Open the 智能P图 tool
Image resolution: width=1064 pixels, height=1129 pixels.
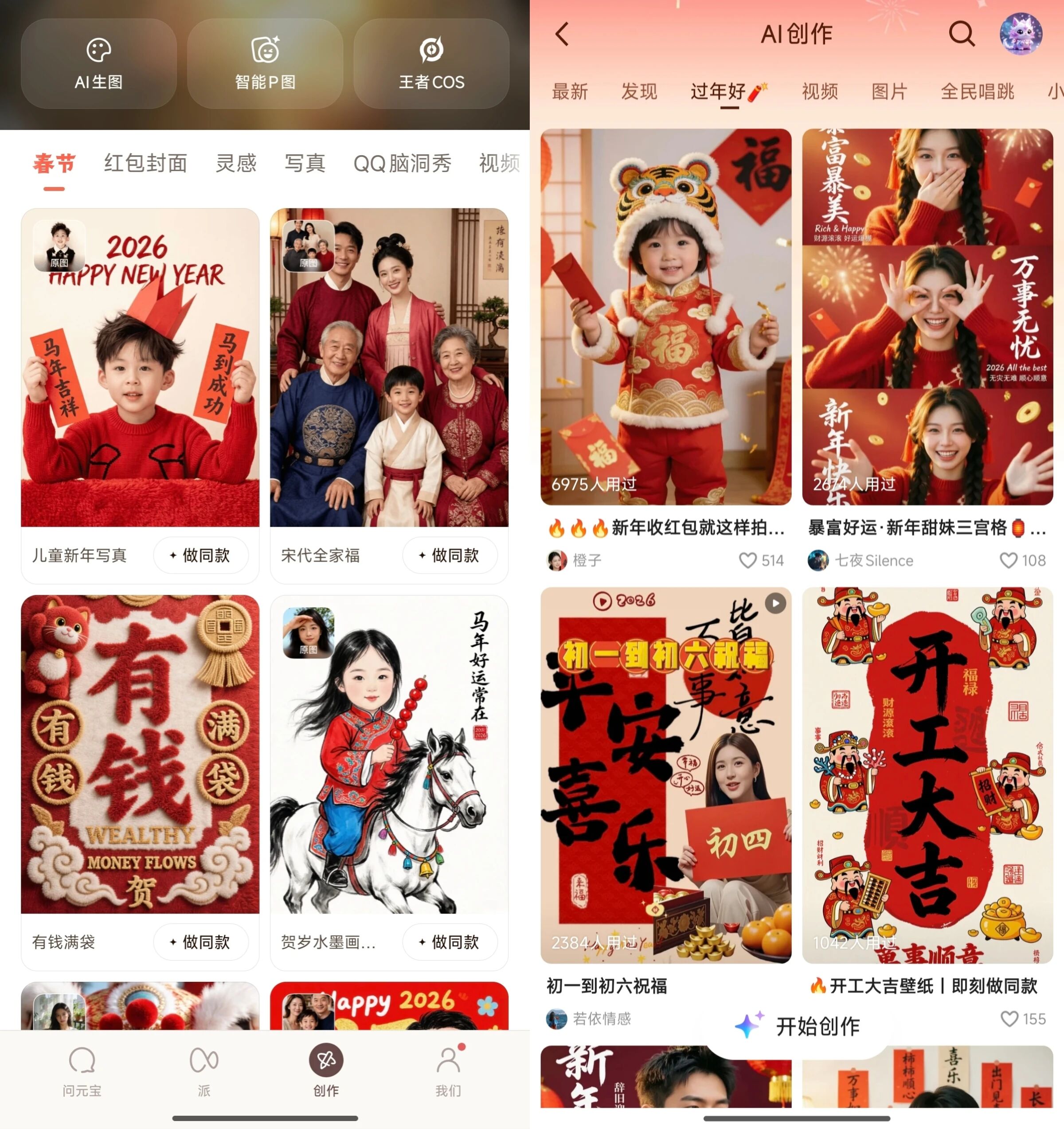point(265,63)
